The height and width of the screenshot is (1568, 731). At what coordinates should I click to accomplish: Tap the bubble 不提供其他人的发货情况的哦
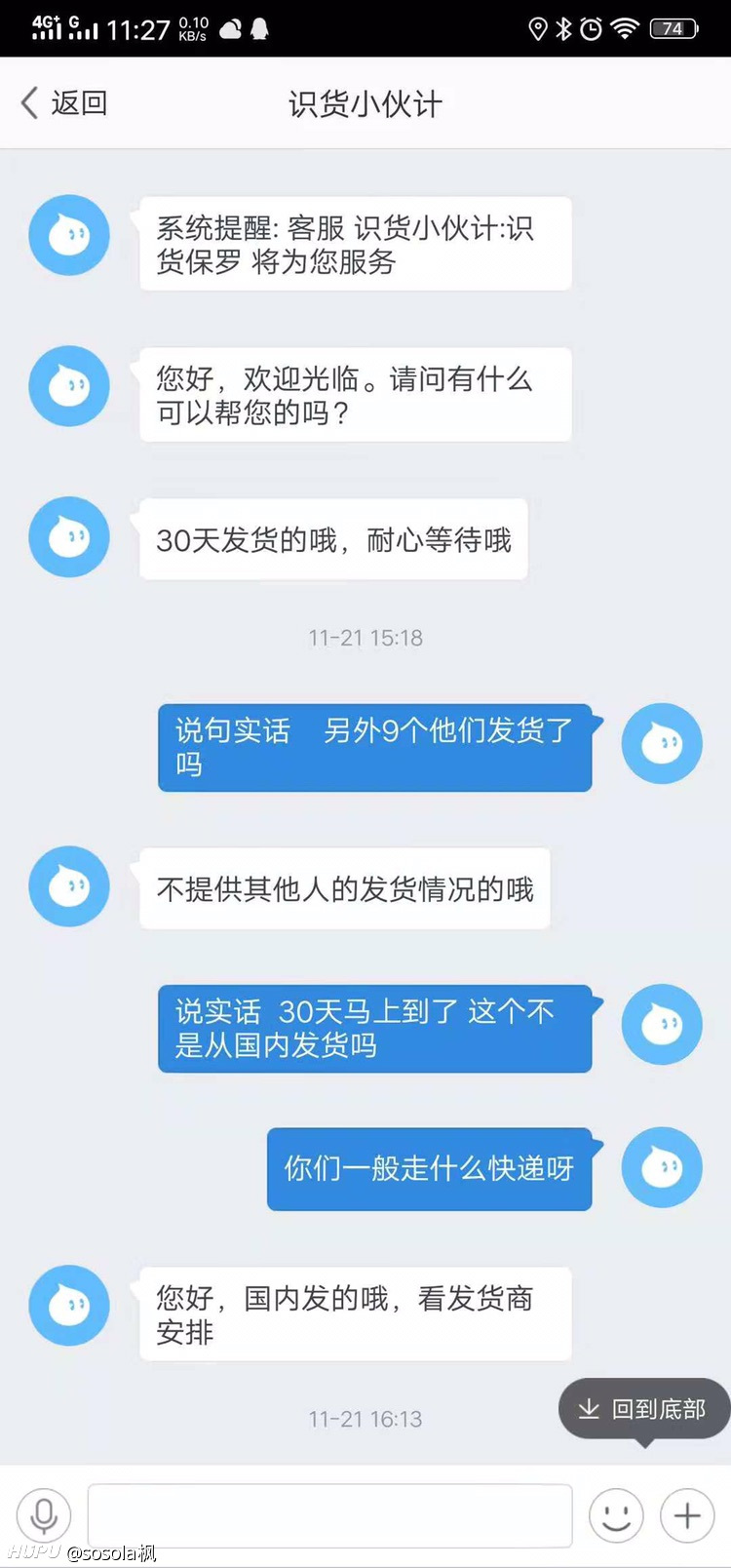(x=344, y=886)
